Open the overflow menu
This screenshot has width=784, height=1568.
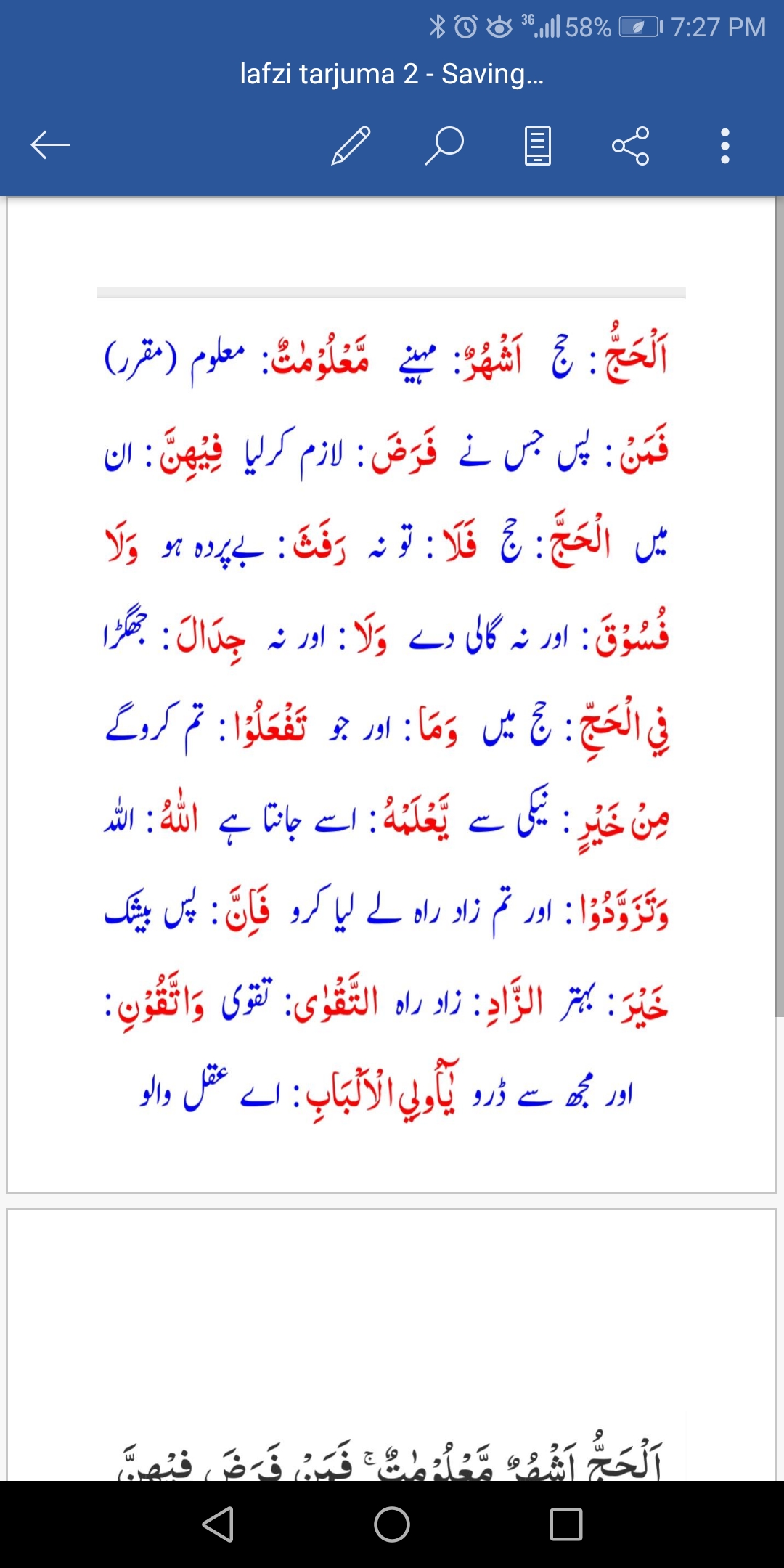click(x=724, y=145)
